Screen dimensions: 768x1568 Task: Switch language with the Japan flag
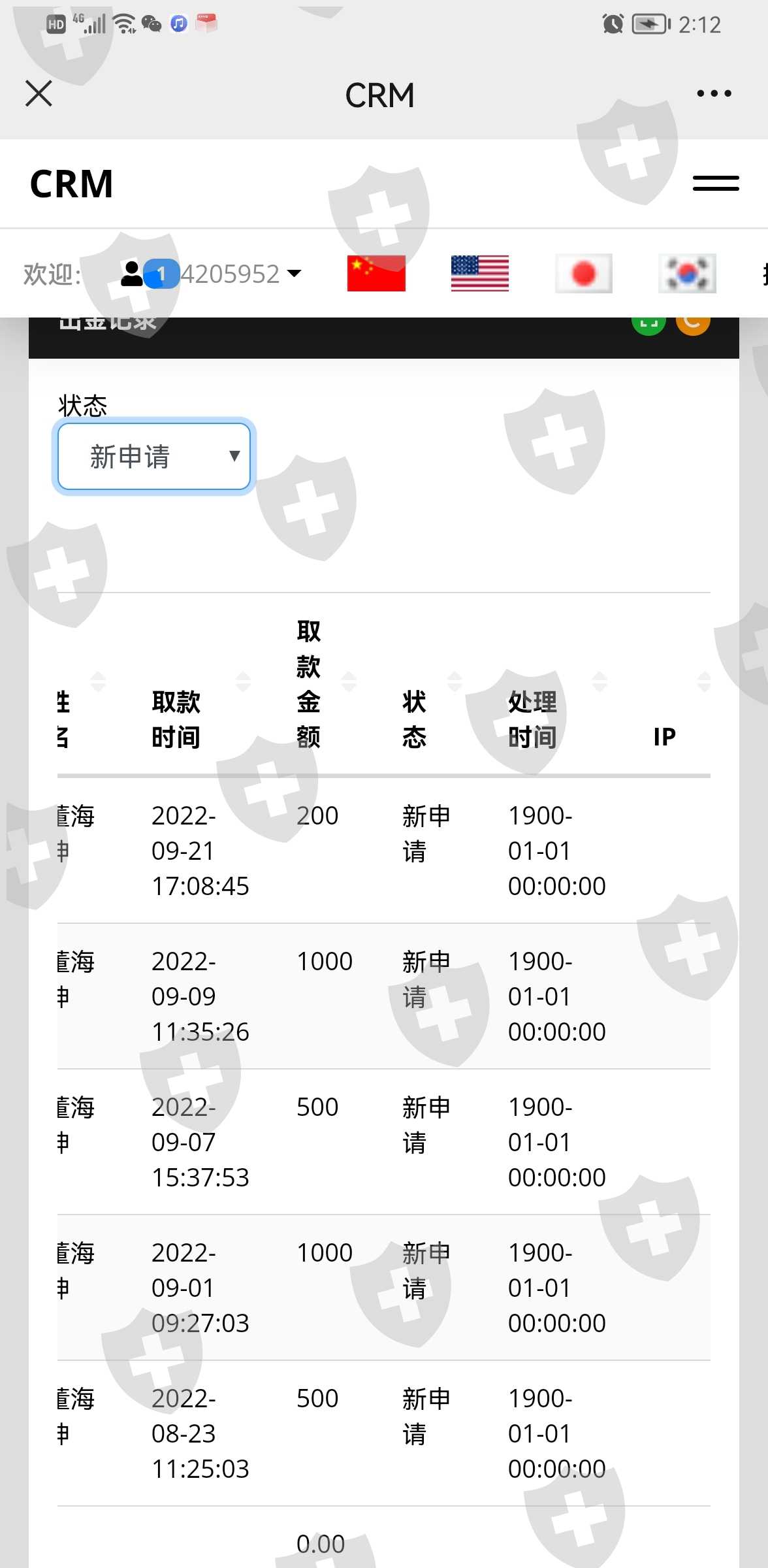tap(584, 273)
